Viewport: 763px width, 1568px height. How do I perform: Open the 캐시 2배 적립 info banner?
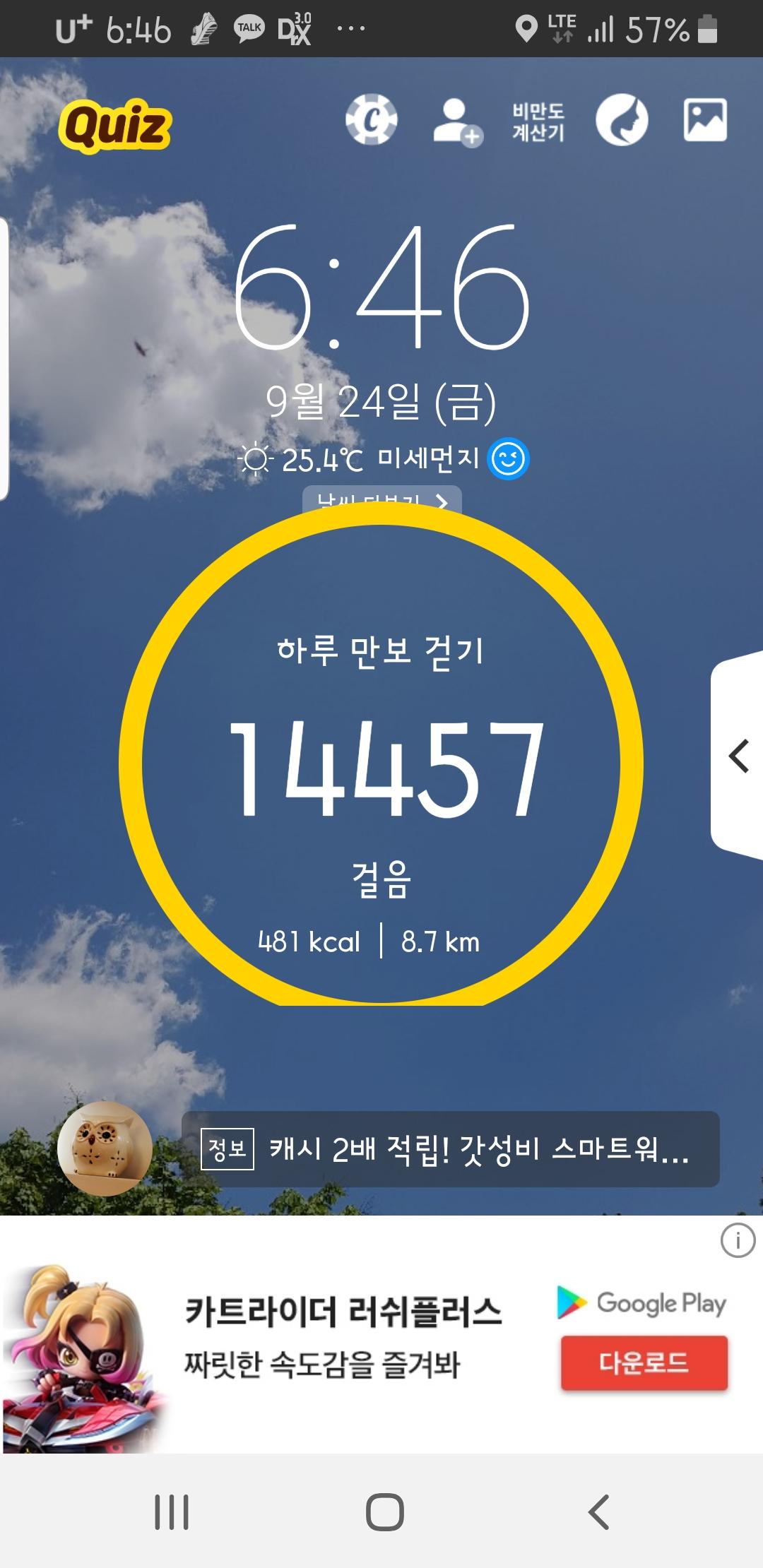(451, 1149)
